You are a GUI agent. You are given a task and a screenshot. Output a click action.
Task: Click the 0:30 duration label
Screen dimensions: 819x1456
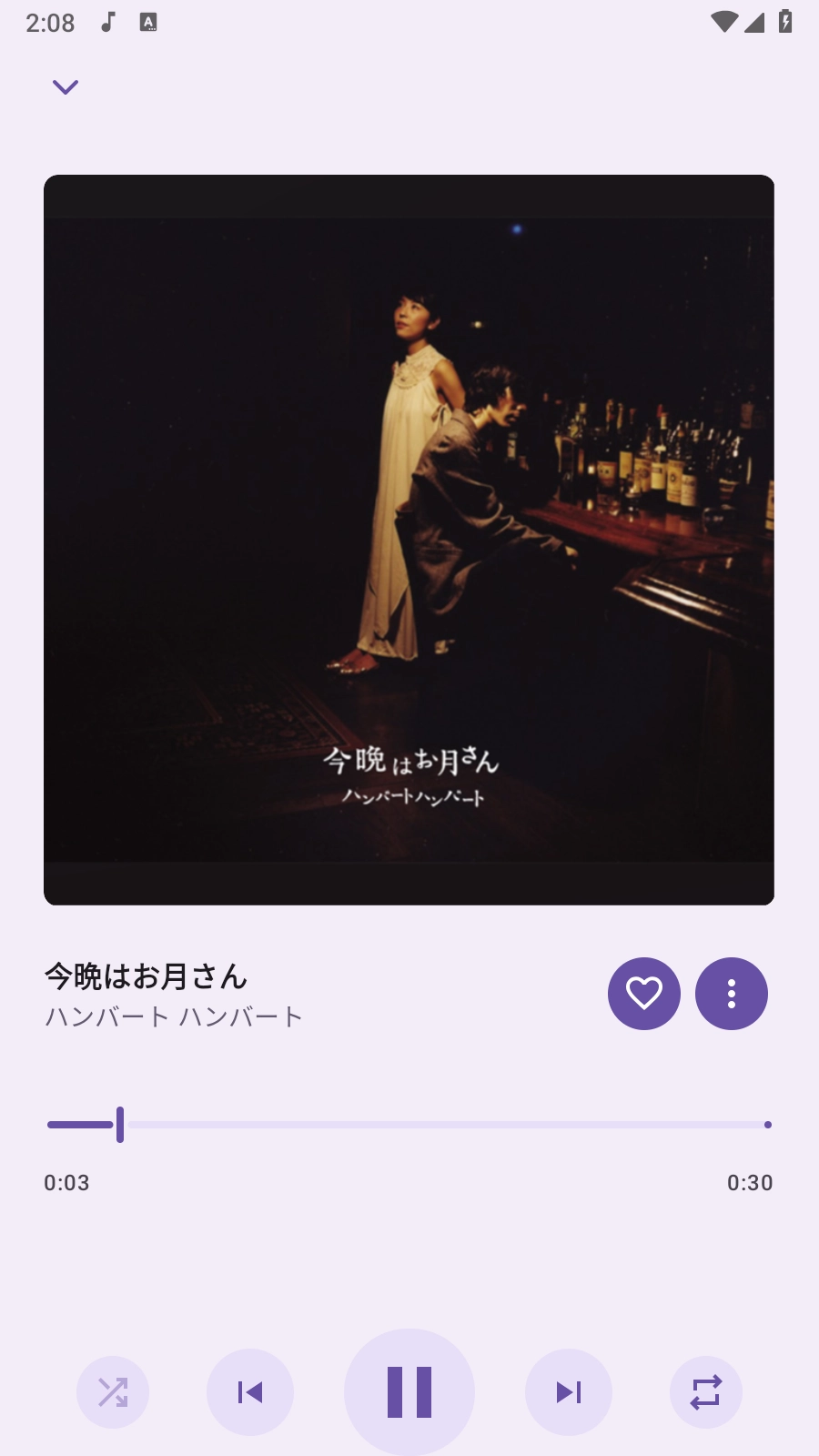point(750,1183)
